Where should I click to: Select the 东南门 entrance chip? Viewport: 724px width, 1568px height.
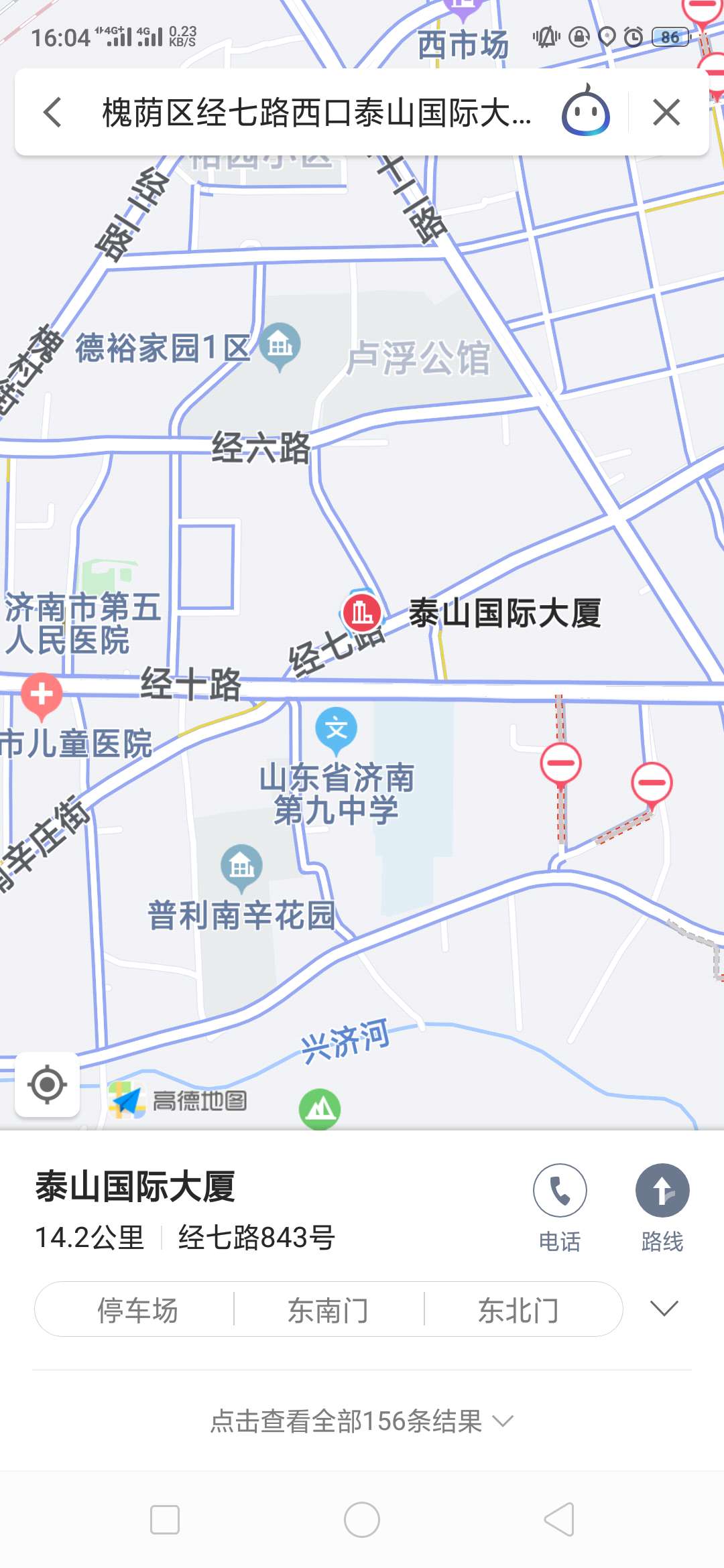(328, 1309)
